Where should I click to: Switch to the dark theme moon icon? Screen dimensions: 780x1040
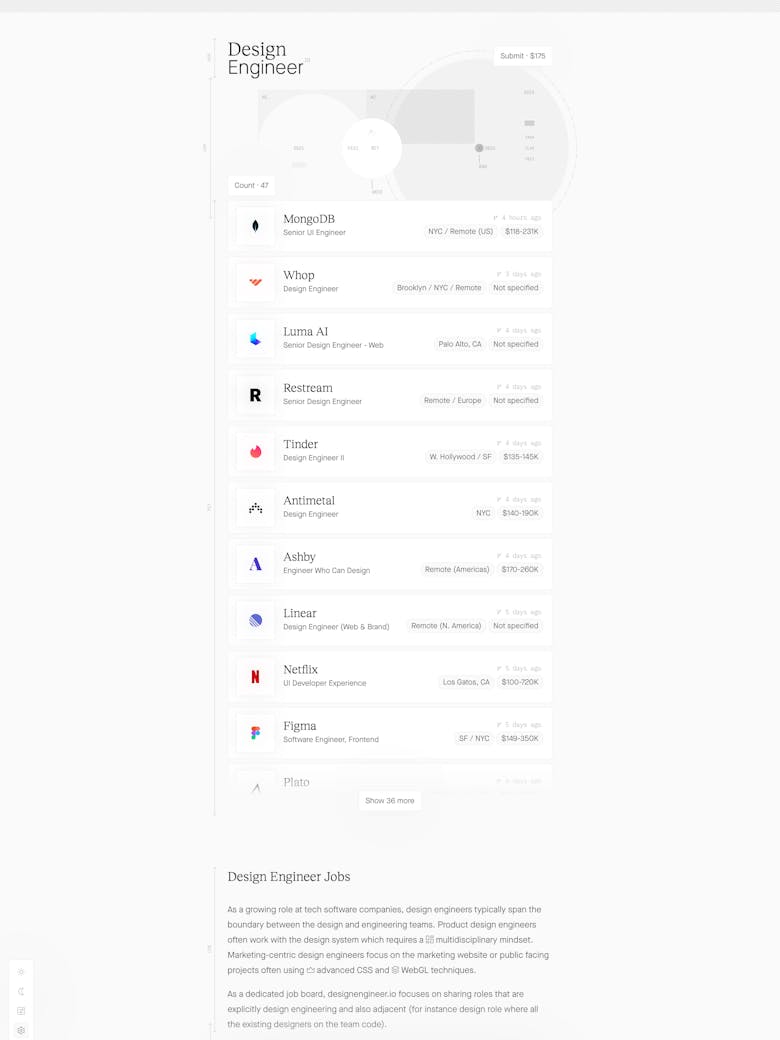click(x=21, y=991)
